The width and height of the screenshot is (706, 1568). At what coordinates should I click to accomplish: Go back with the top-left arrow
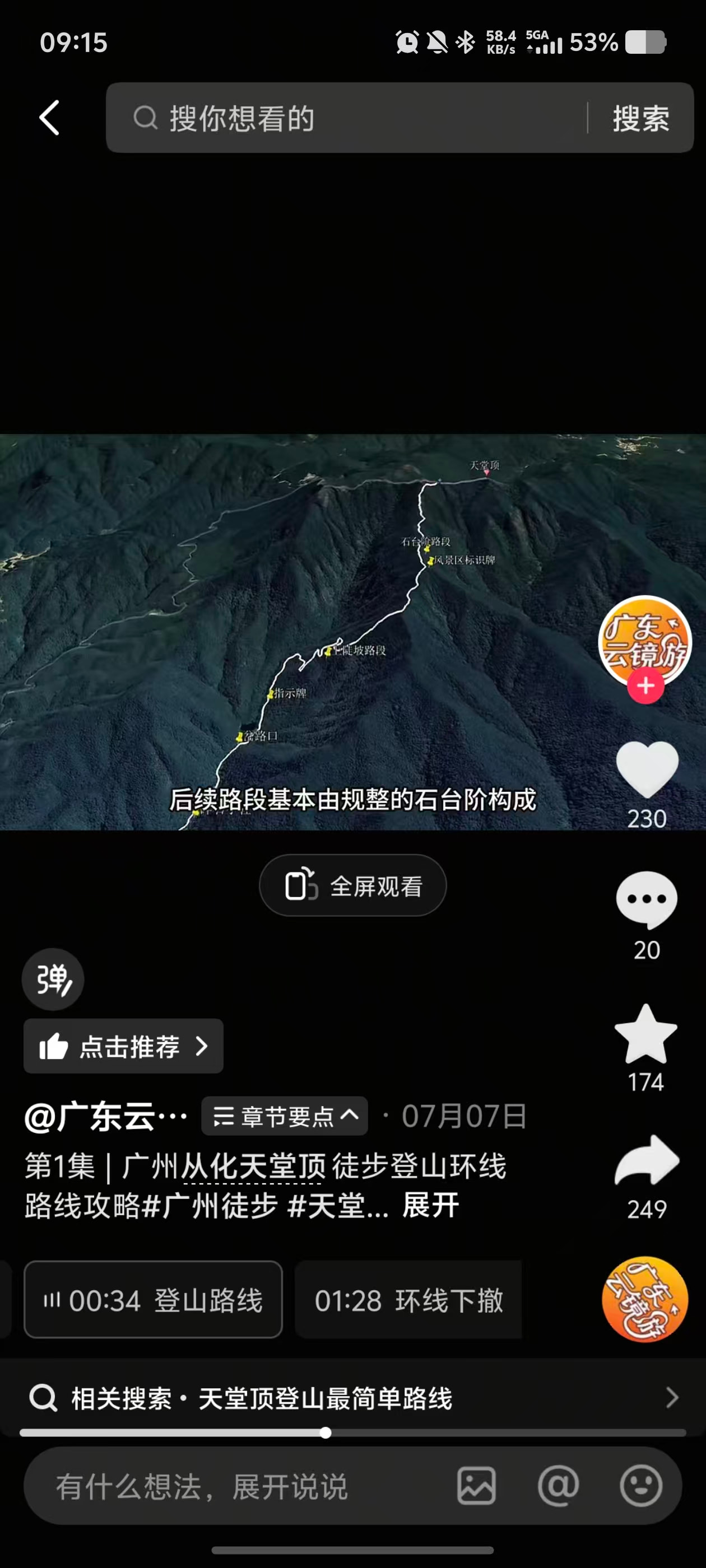point(50,118)
